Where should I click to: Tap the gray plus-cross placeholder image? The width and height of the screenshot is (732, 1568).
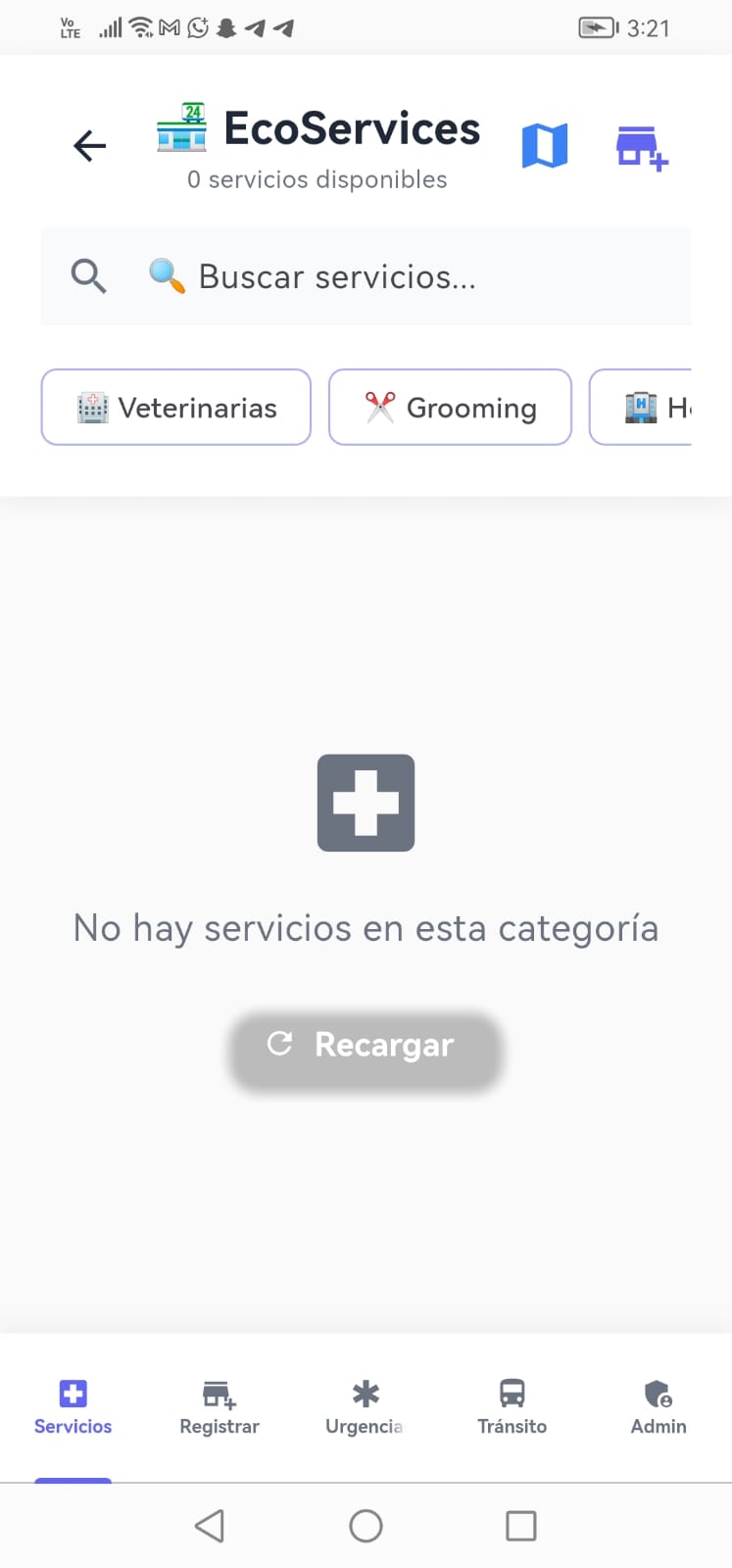click(366, 802)
